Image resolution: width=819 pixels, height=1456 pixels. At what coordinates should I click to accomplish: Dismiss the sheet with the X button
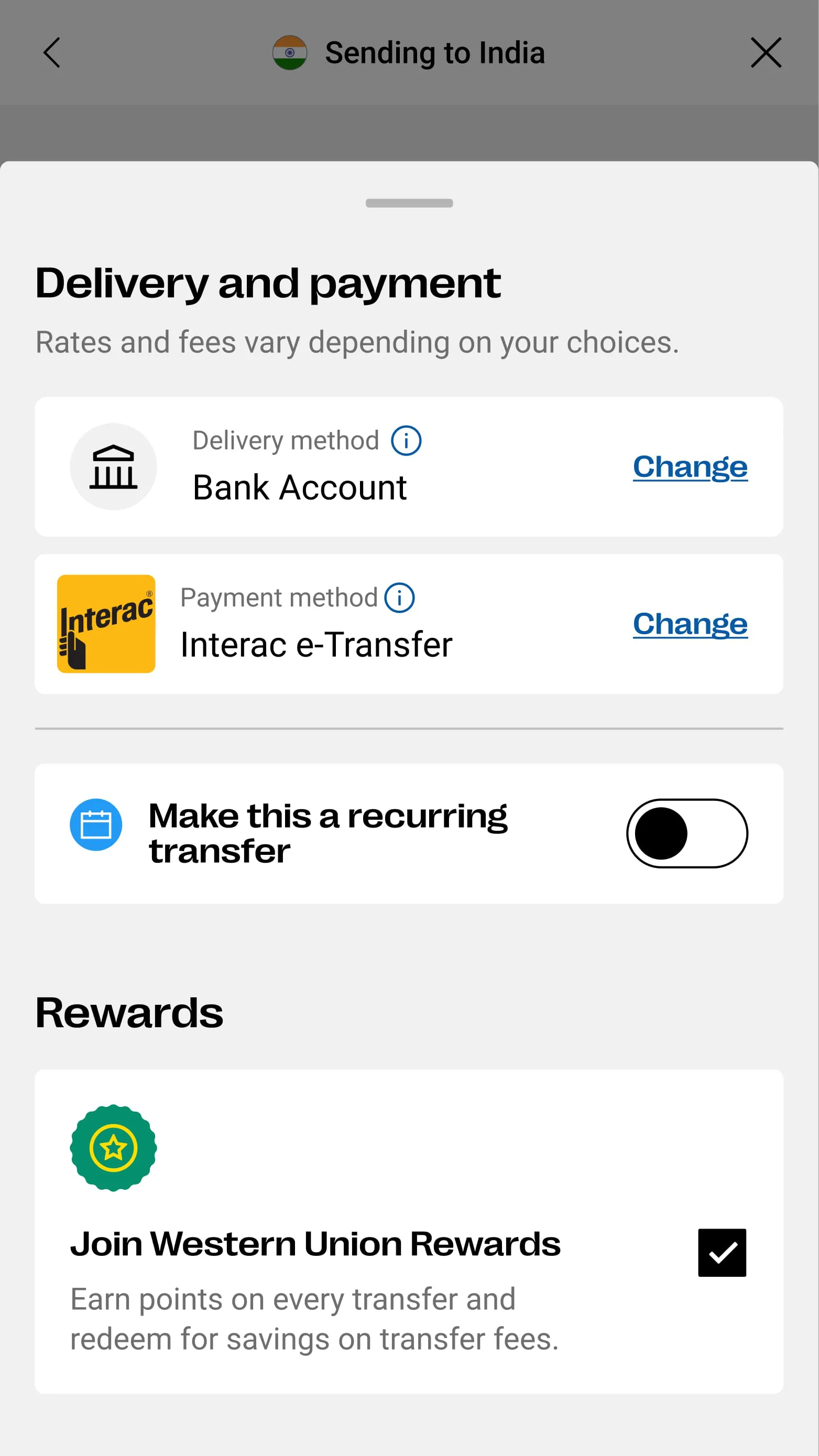click(766, 52)
